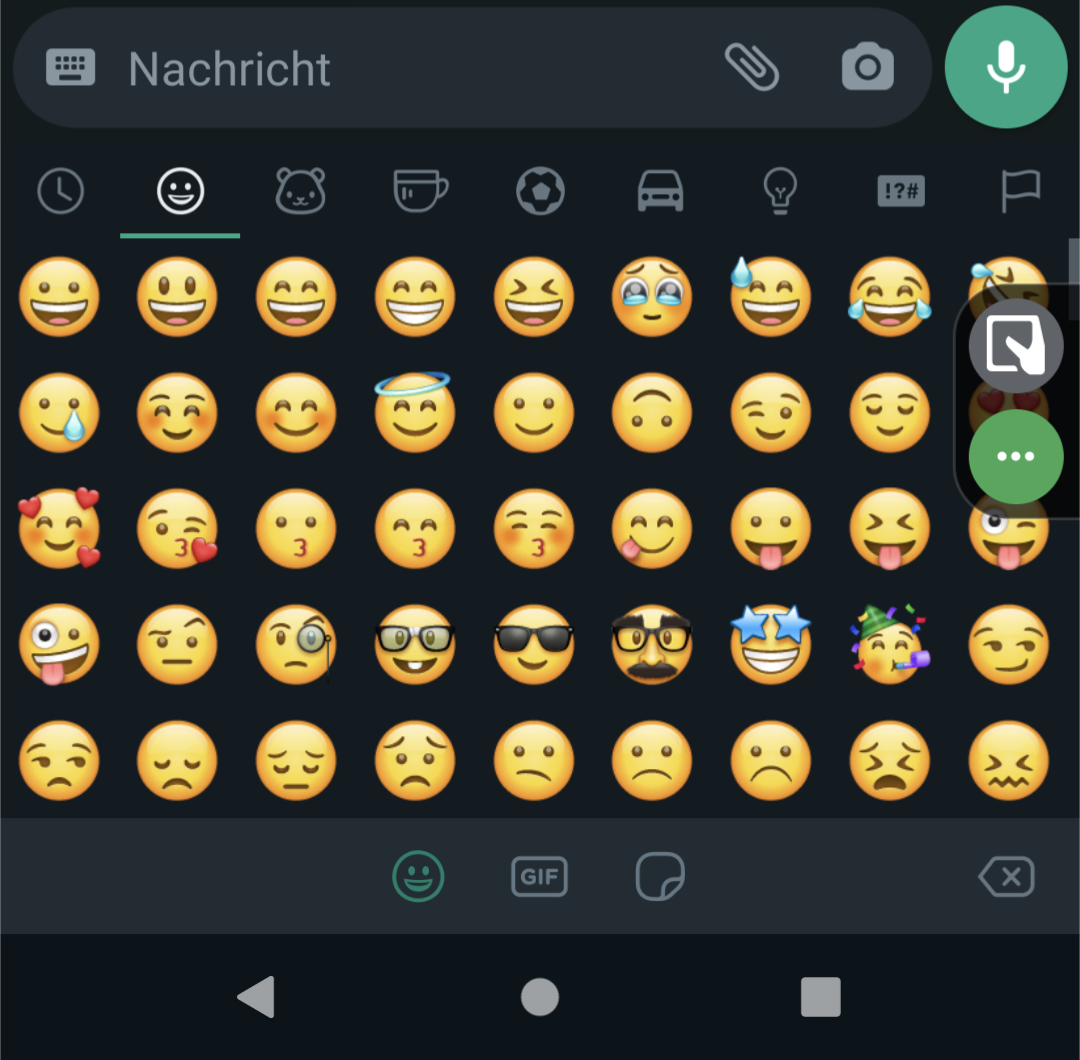Open the flags emoji category
The width and height of the screenshot is (1080, 1060).
[1020, 190]
